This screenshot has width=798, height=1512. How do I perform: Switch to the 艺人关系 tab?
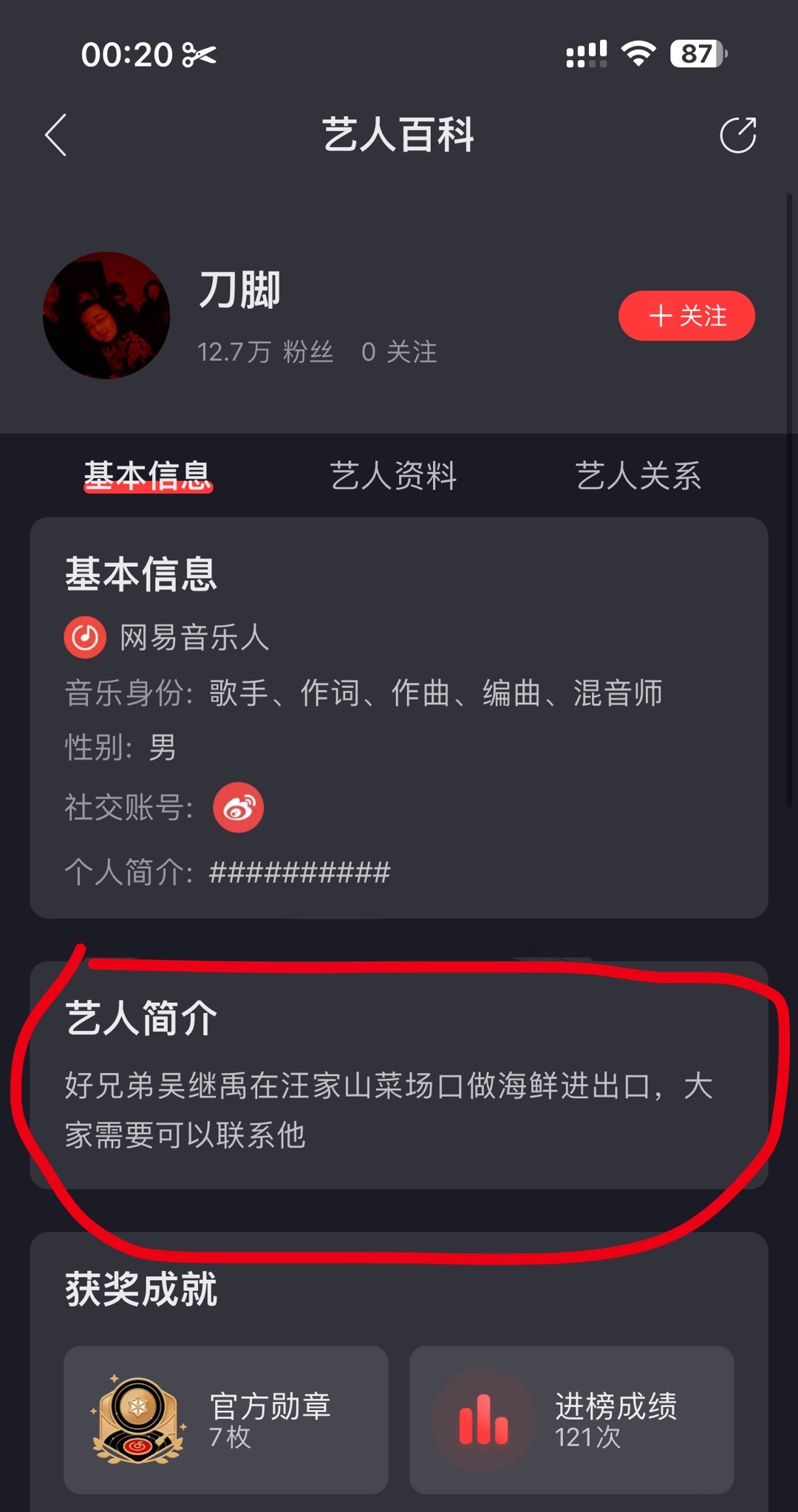coord(638,475)
